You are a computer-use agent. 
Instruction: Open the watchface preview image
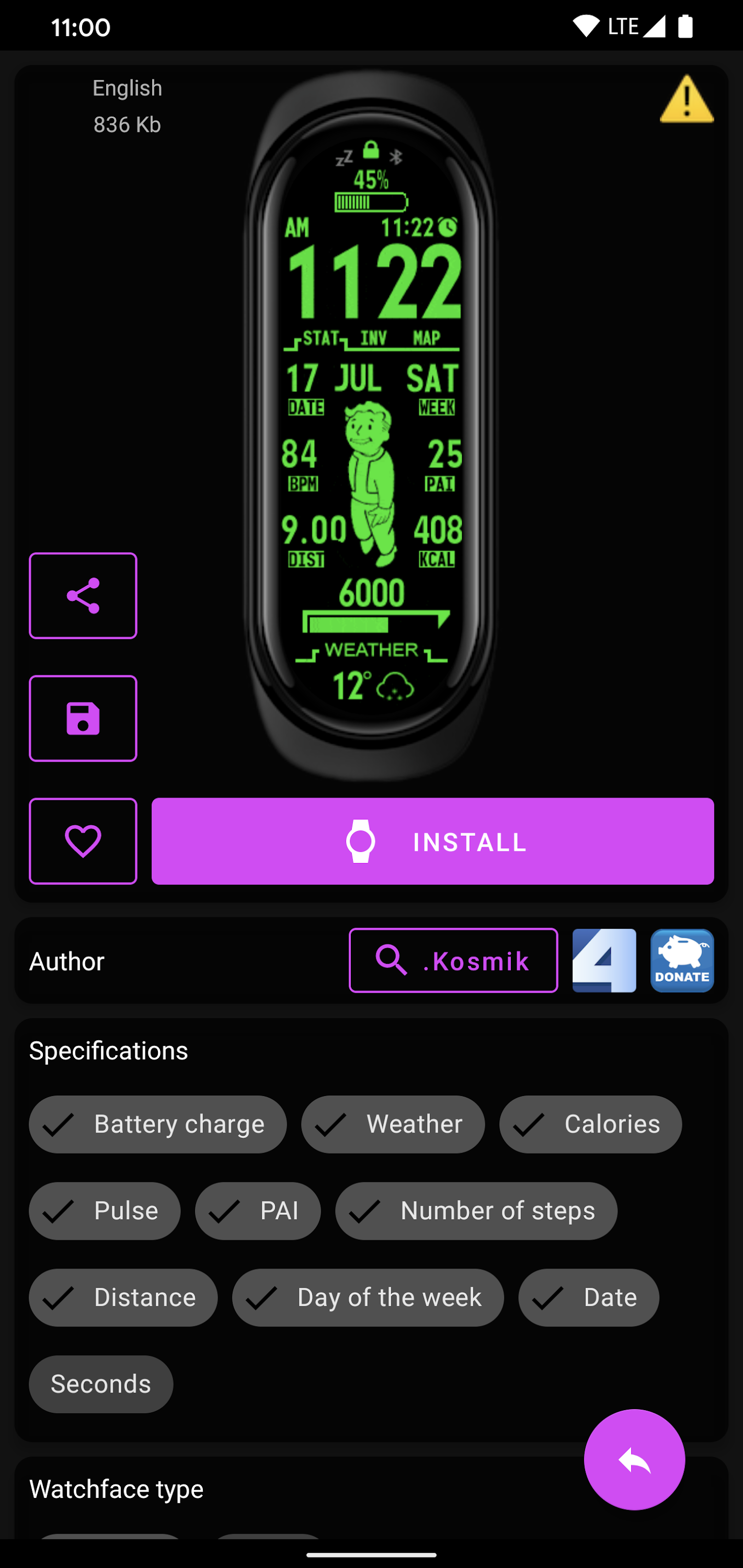click(371, 426)
